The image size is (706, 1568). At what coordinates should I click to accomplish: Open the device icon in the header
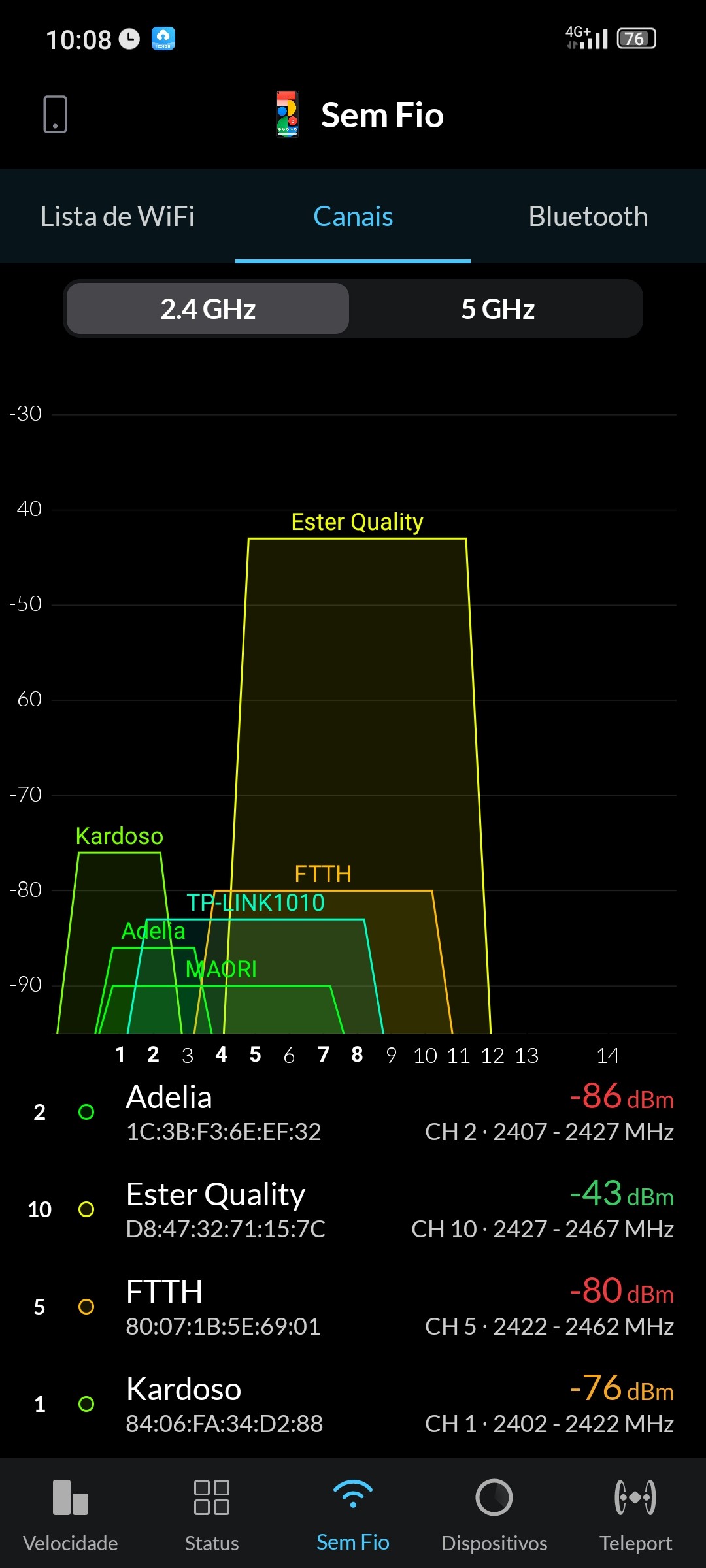pos(55,114)
